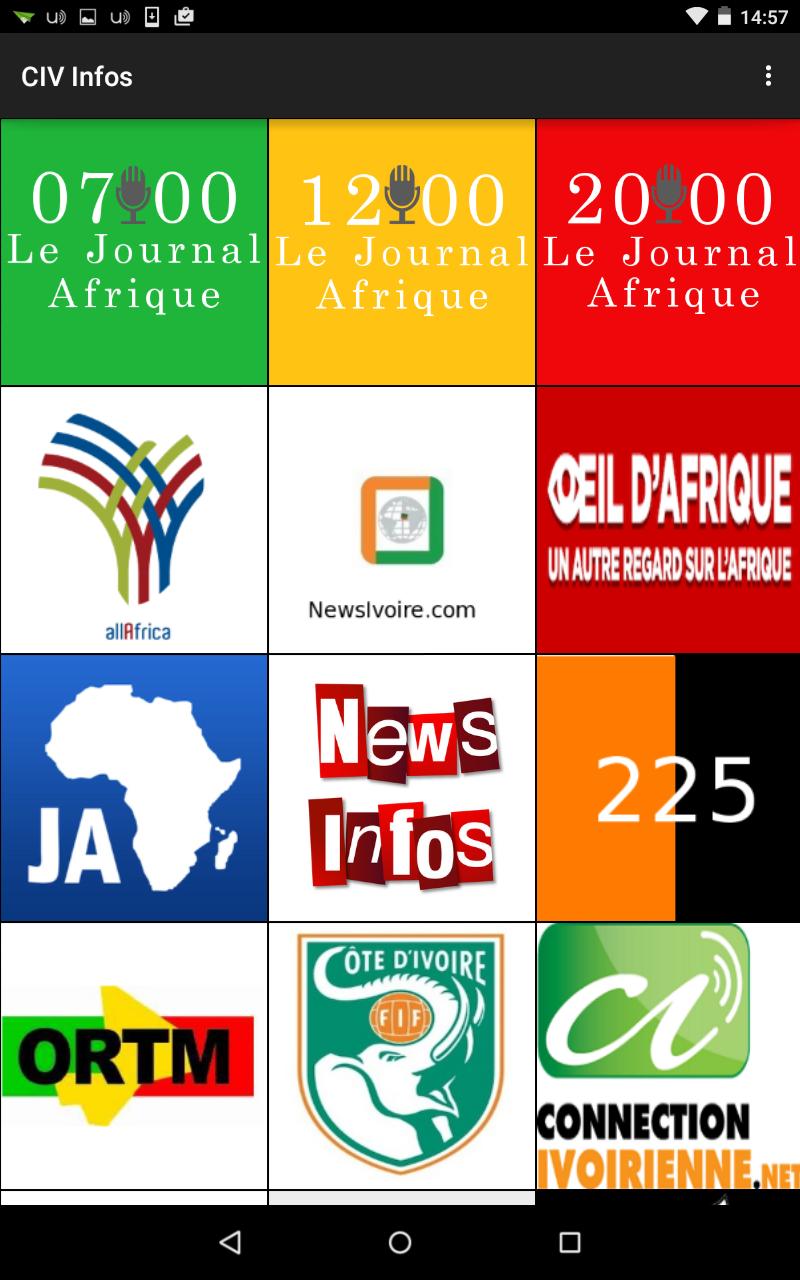Screen dimensions: 800x1280
Task: Open the News Infos tile
Action: (x=402, y=788)
